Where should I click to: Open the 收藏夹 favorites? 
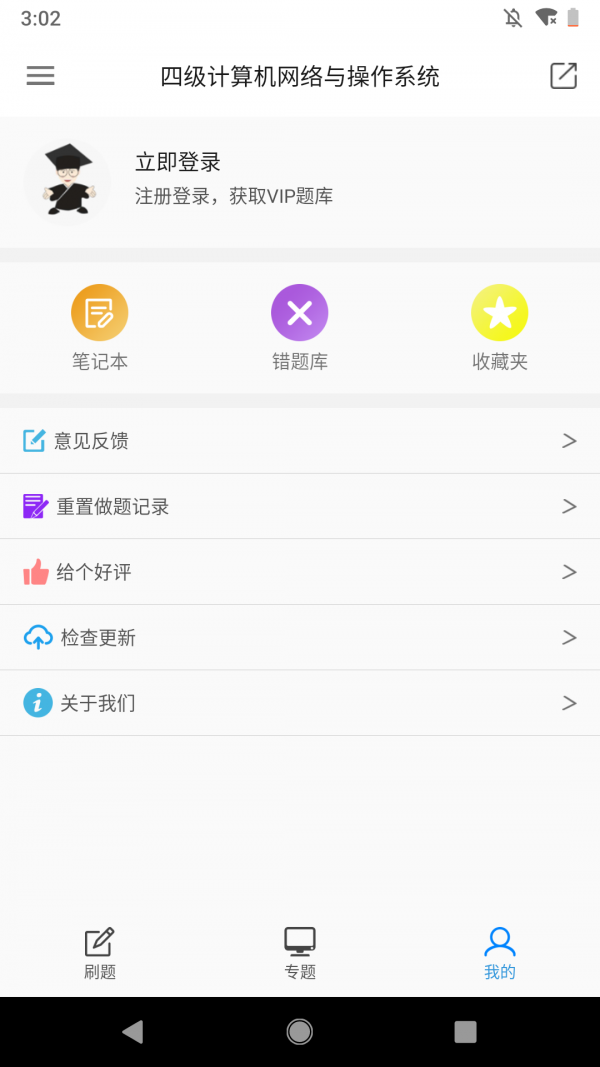(x=499, y=328)
